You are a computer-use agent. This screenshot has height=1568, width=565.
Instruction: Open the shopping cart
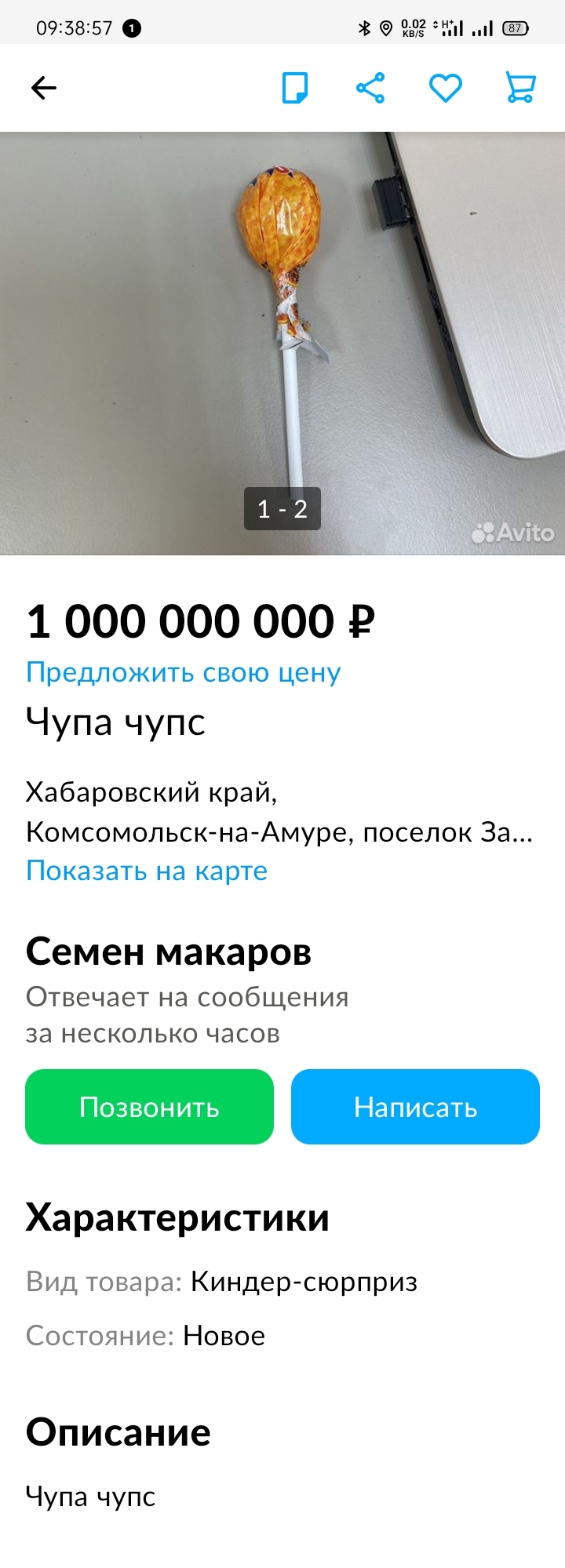coord(519,88)
